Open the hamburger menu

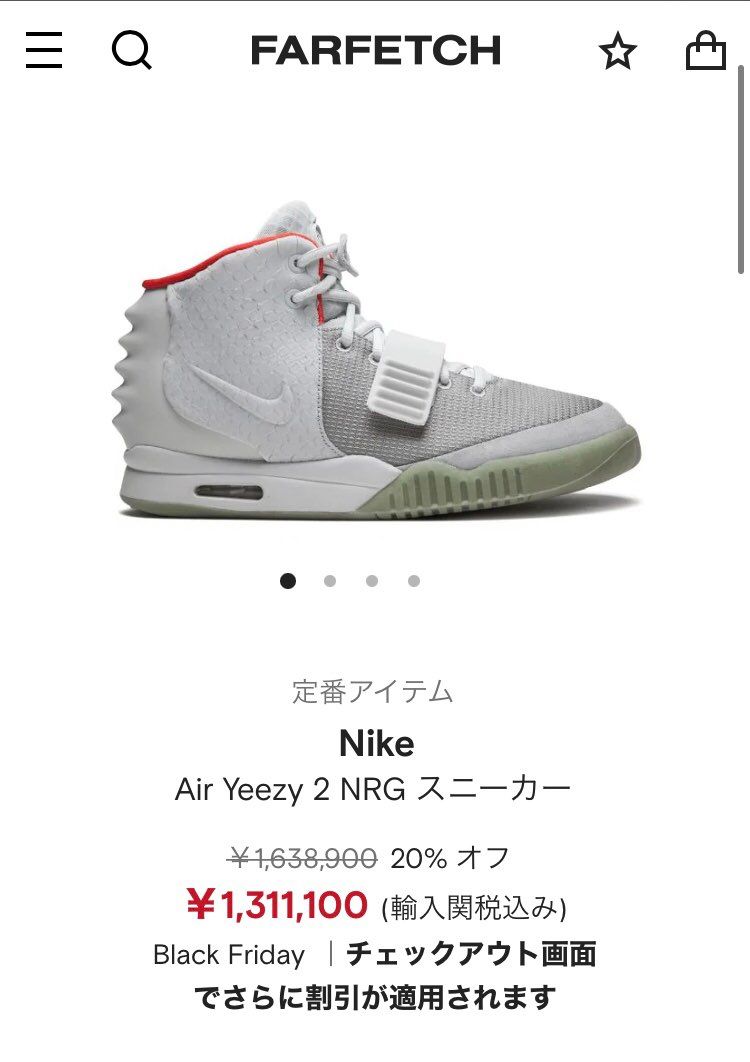[x=44, y=50]
